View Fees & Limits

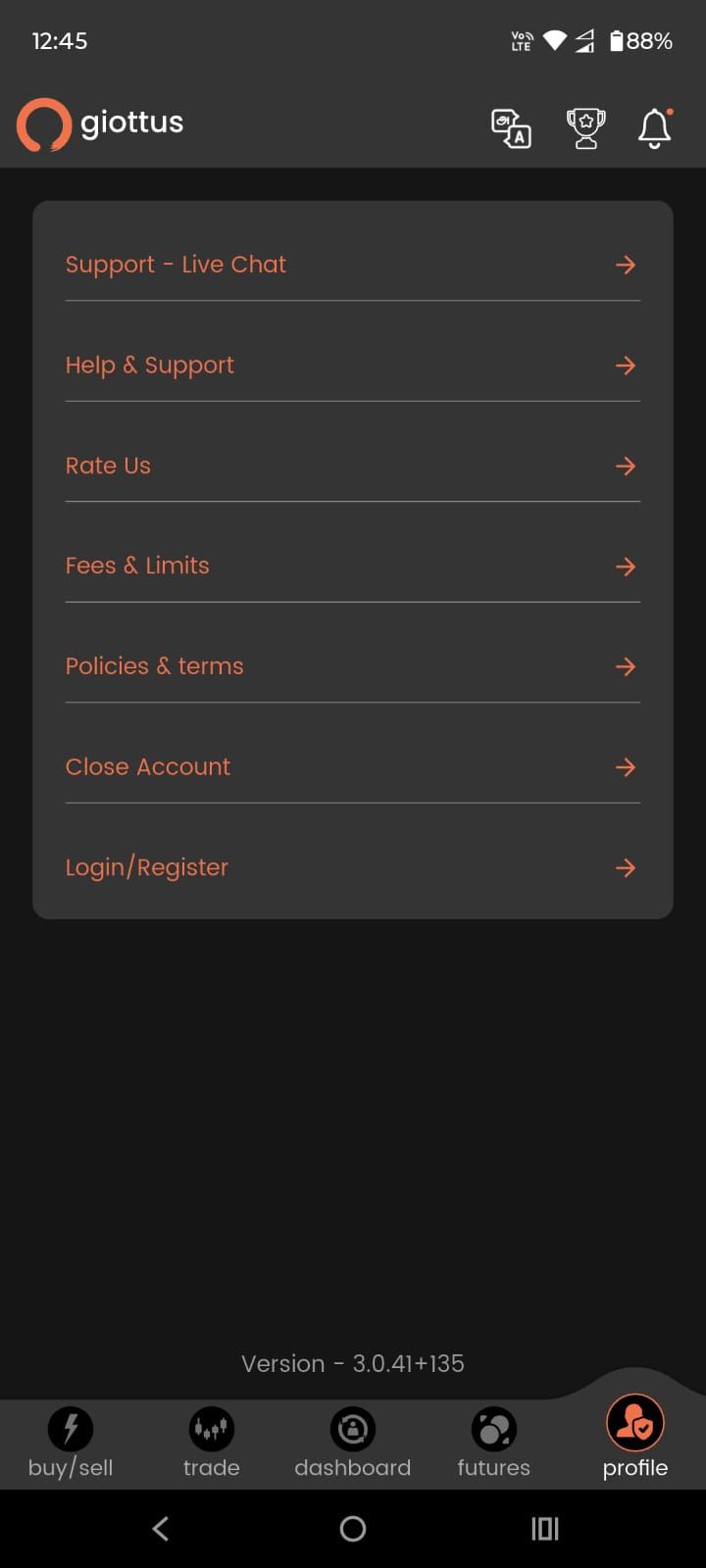(352, 566)
